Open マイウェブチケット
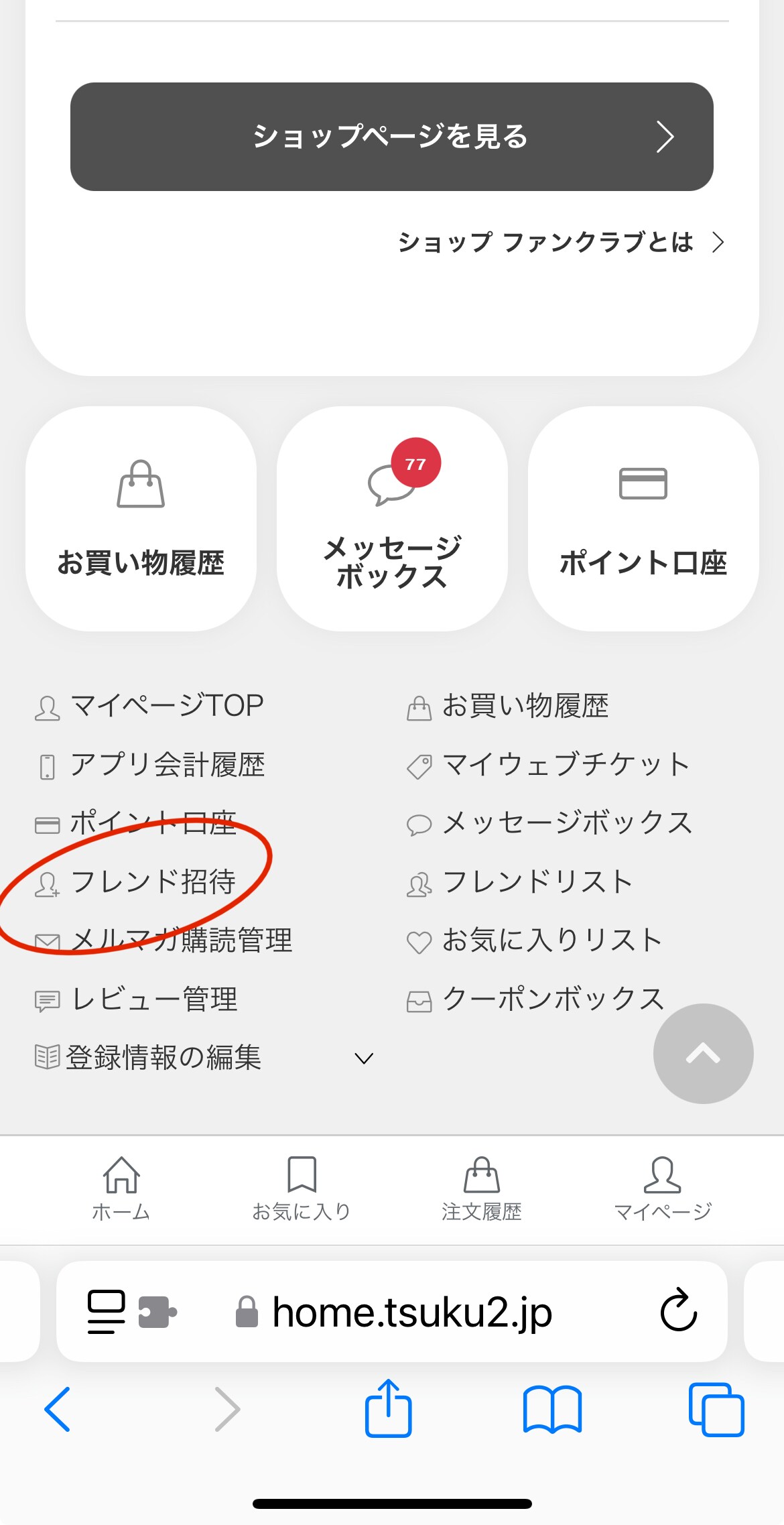The width and height of the screenshot is (784, 1525). coord(566,765)
